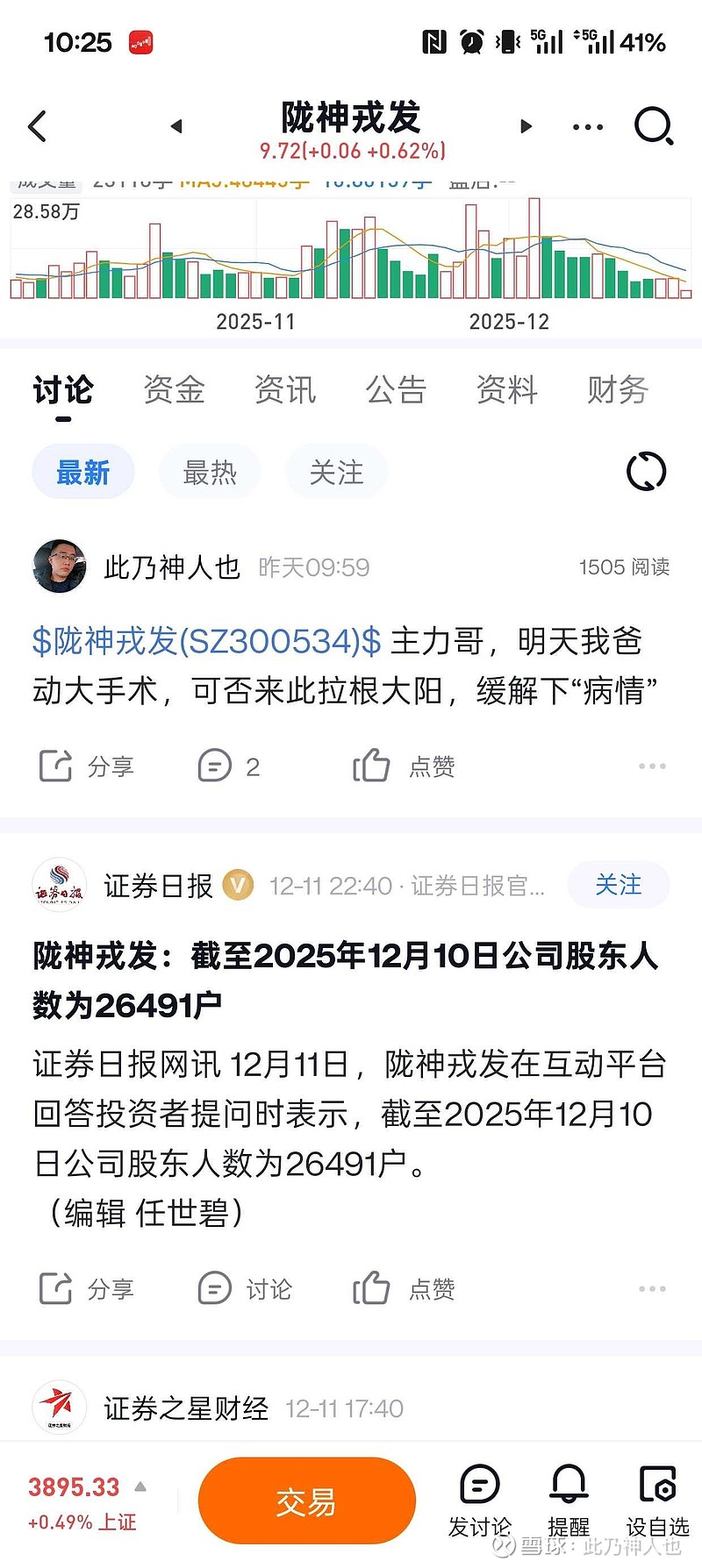Enable the 最新 feed filter
This screenshot has height=1568, width=702.
82,471
